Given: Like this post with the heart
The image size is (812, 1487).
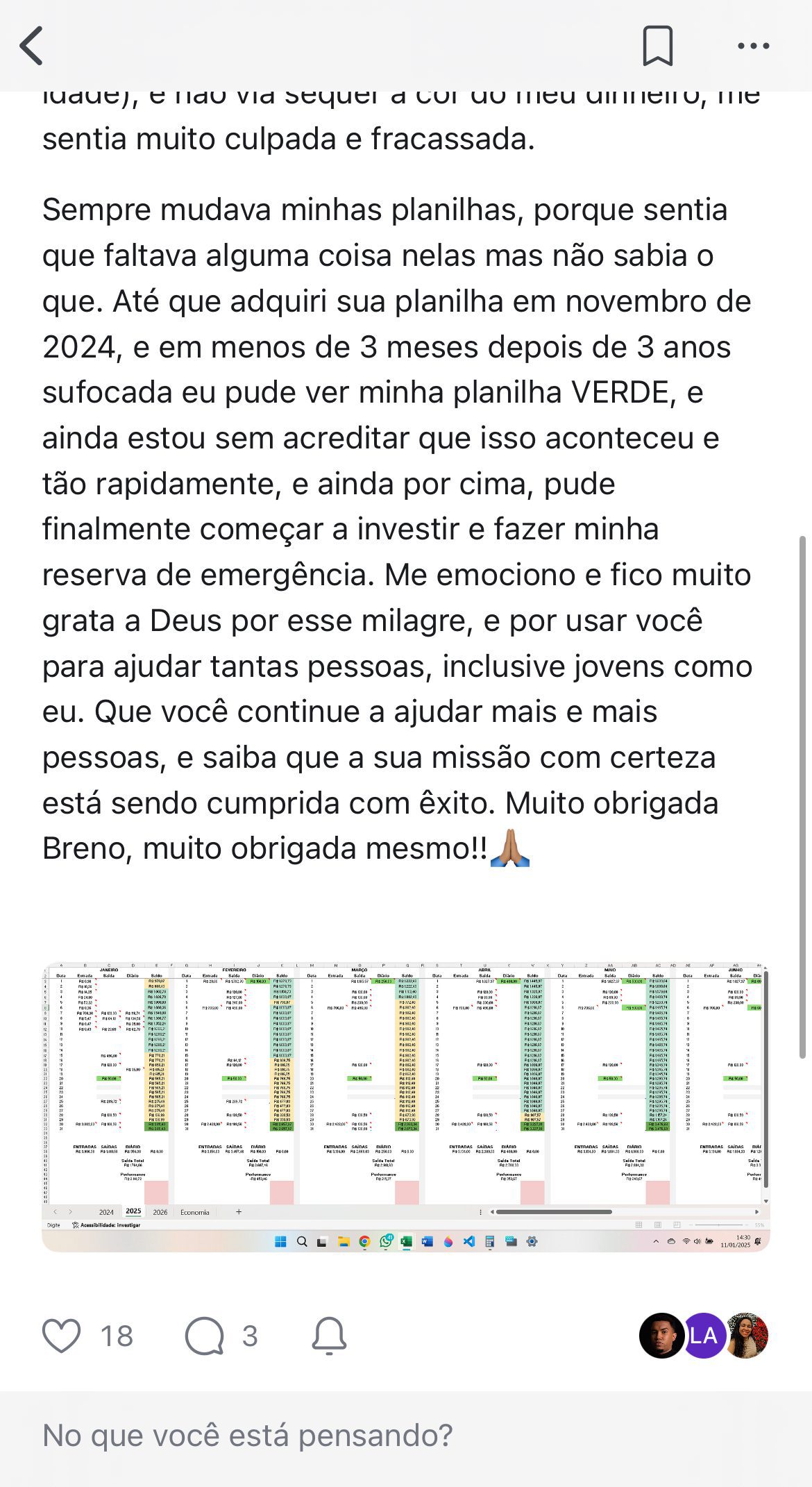Looking at the screenshot, I should coord(62,1335).
